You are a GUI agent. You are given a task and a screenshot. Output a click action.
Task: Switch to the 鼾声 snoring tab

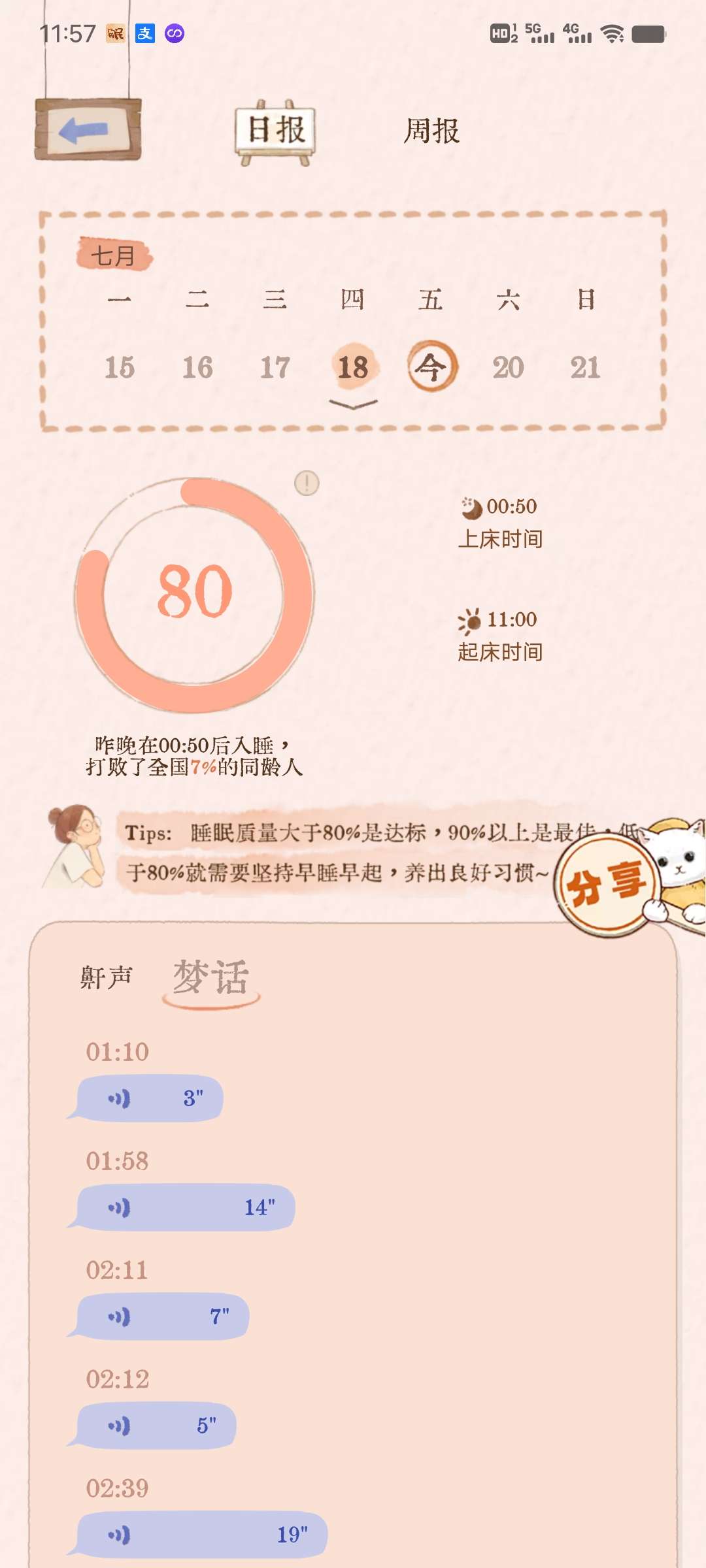coord(107,978)
